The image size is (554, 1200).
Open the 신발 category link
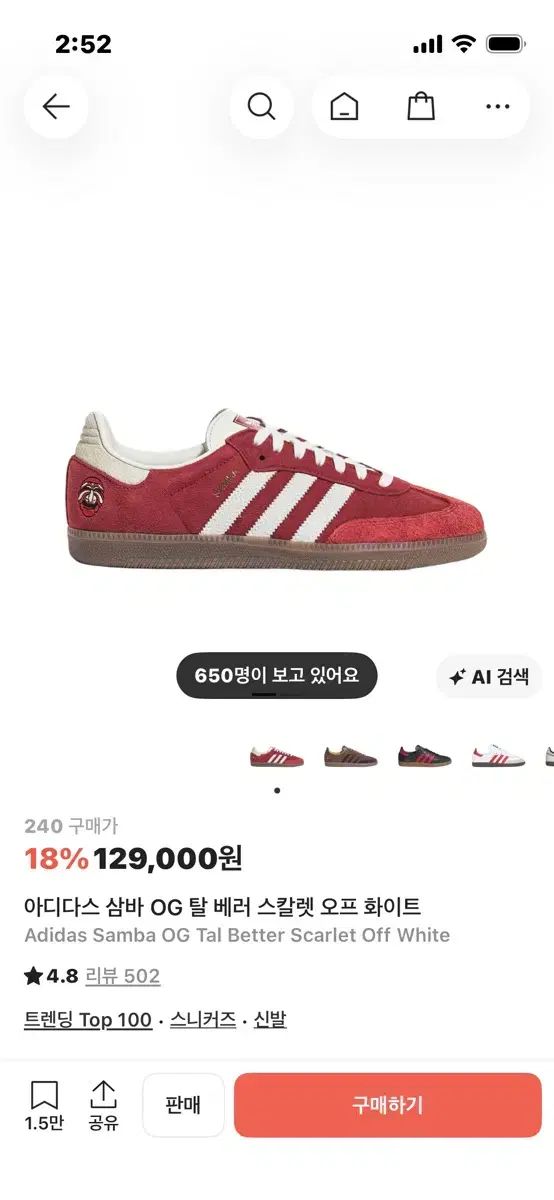click(270, 1020)
